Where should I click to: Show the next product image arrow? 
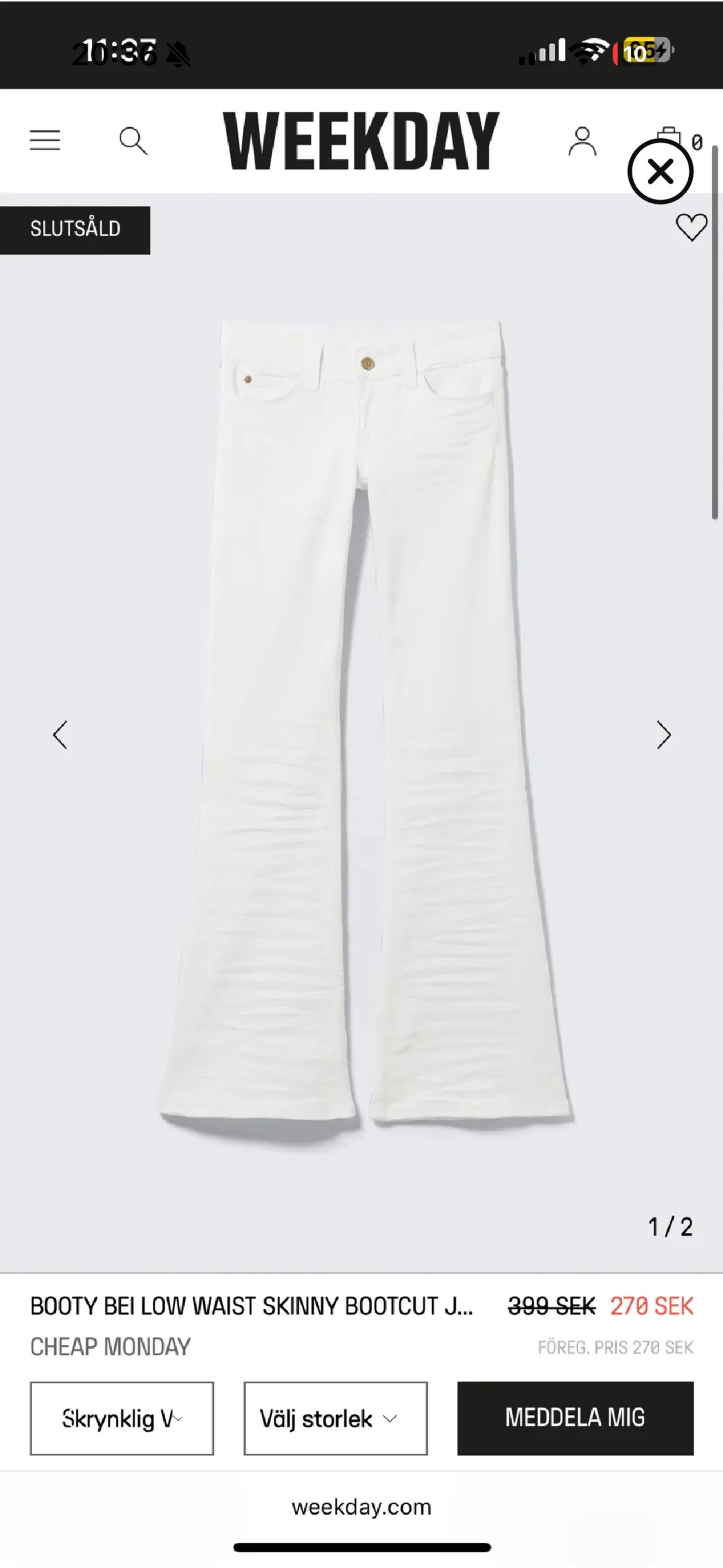click(664, 735)
